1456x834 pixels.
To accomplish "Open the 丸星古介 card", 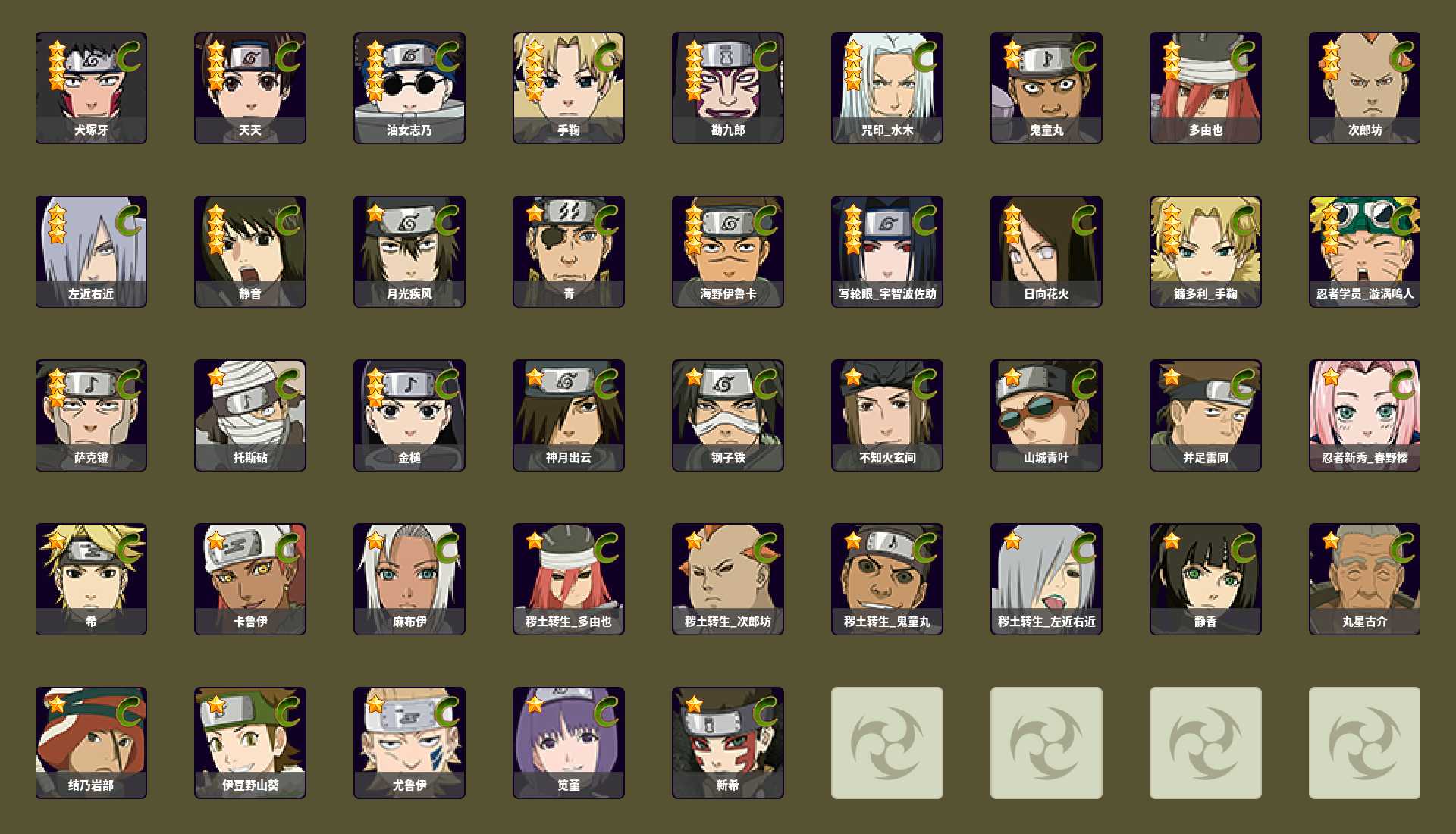I will (1364, 578).
